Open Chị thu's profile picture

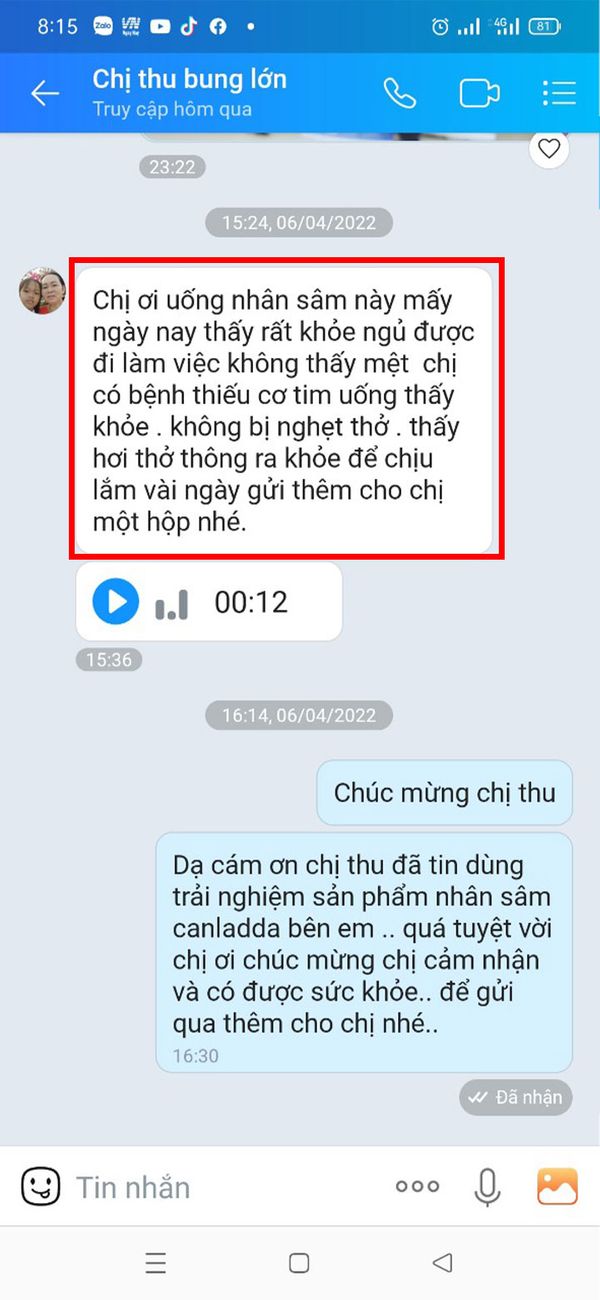tap(42, 291)
